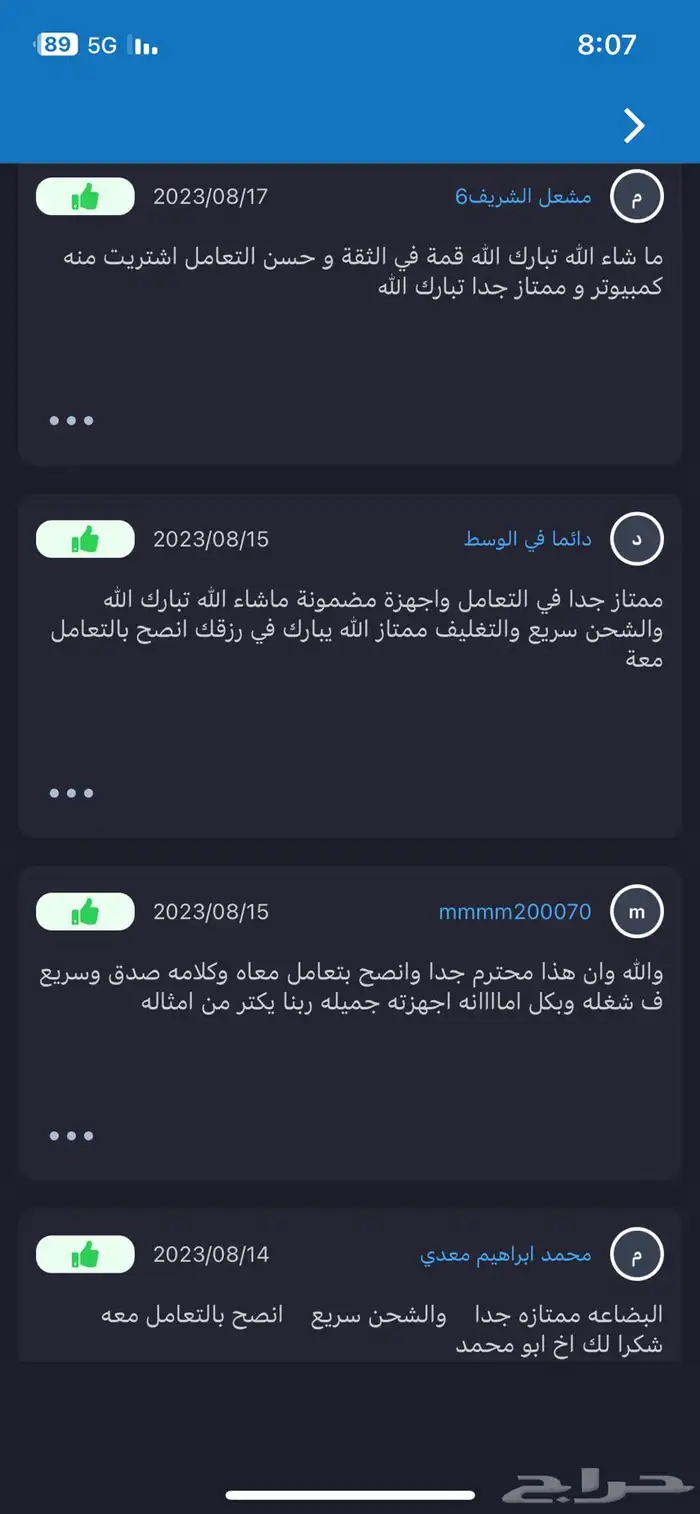Tap avatar of reviewer مشعل الشريف6
Image resolution: width=700 pixels, height=1514 pixels.
[x=637, y=196]
